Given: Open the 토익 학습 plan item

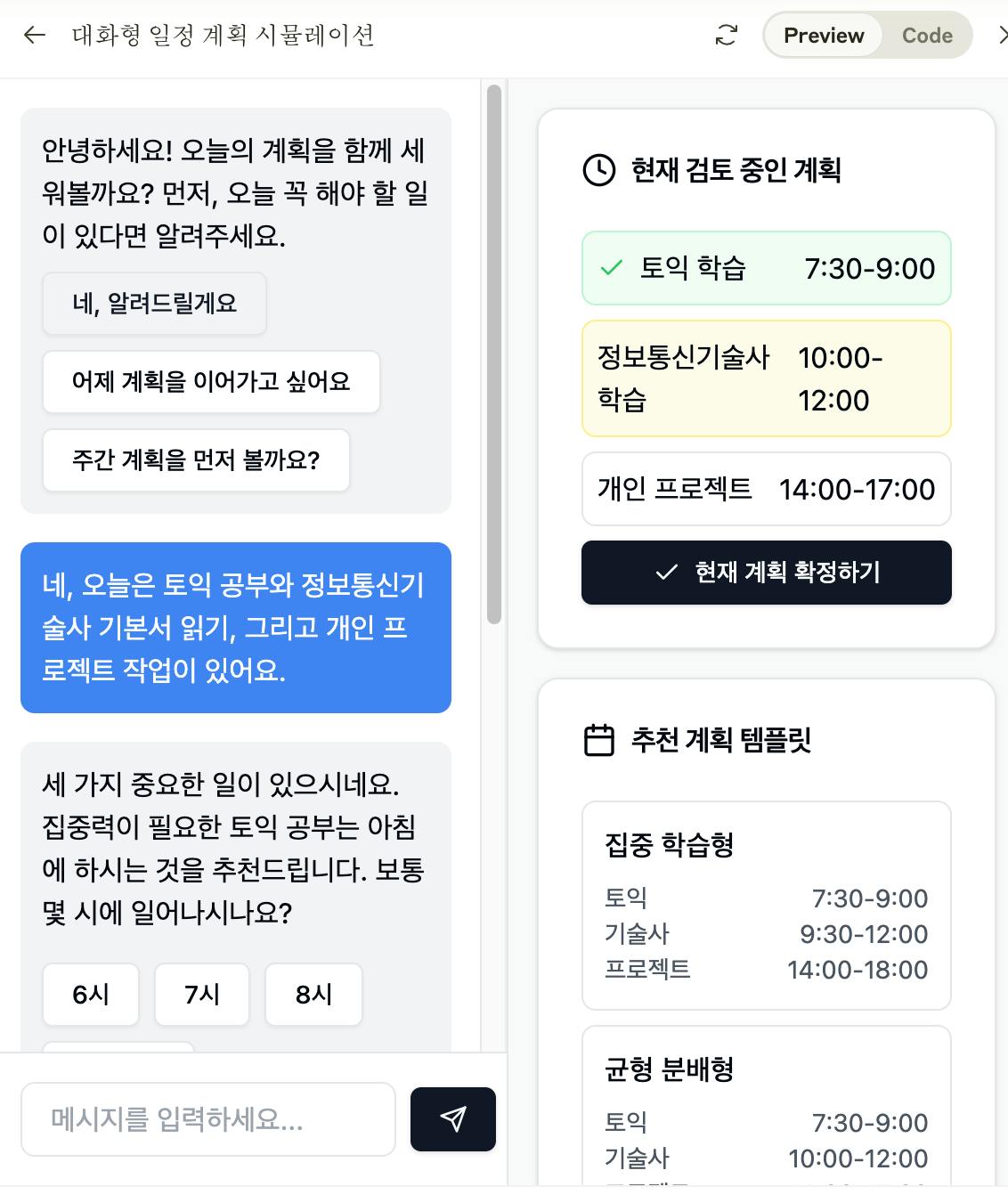Looking at the screenshot, I should (x=766, y=268).
